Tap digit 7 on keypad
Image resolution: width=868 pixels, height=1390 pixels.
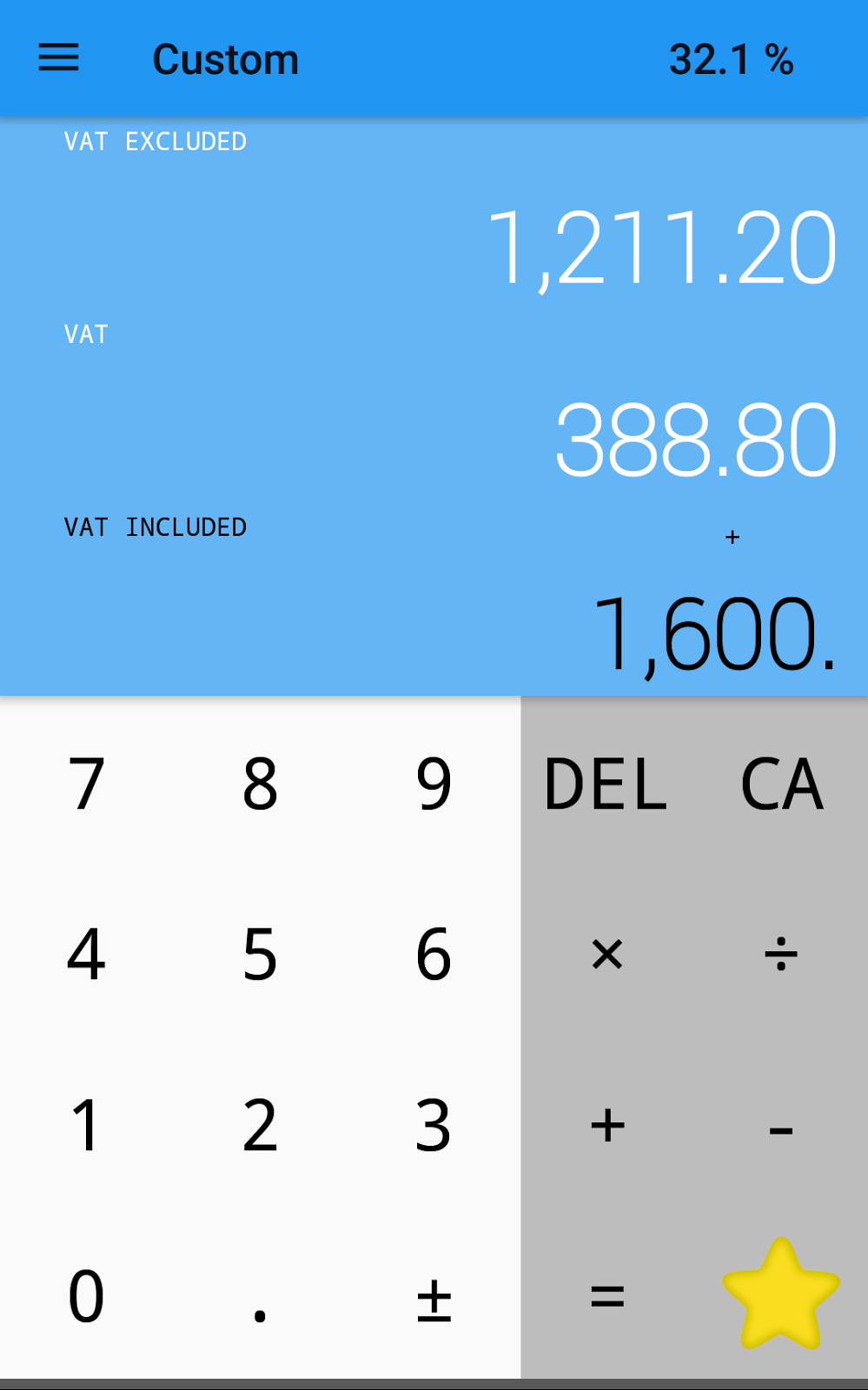point(87,784)
